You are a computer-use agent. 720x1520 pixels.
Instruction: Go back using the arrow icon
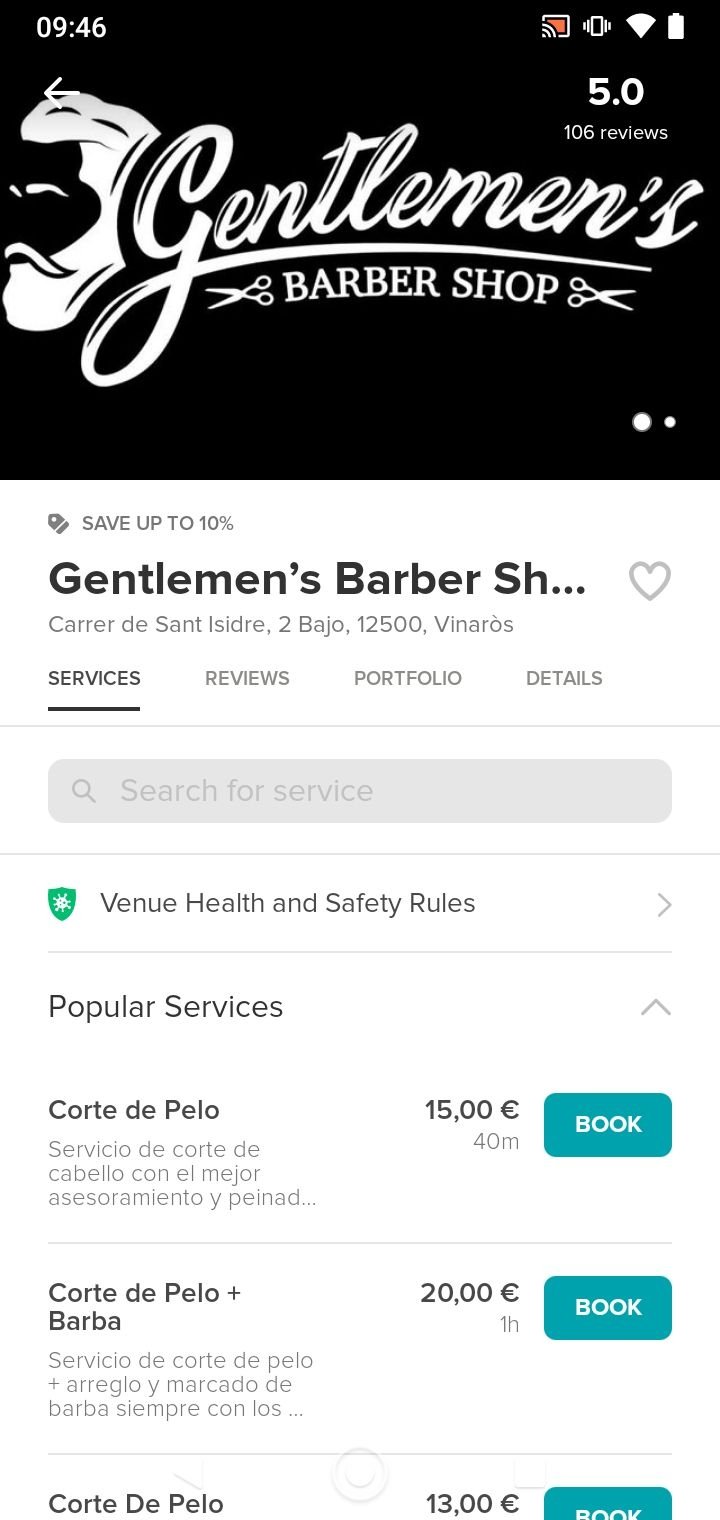pyautogui.click(x=61, y=93)
